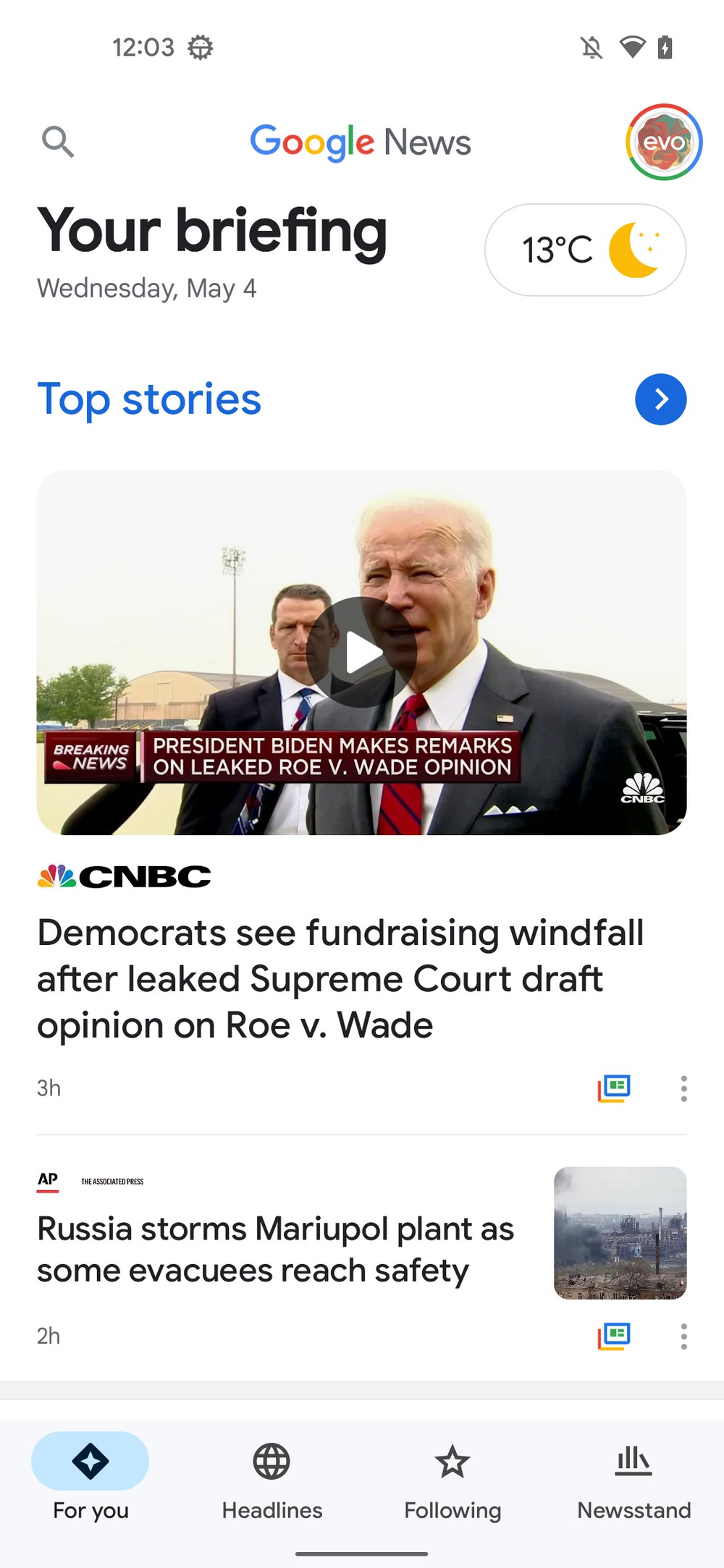The width and height of the screenshot is (724, 1568).
Task: Read the Russia storms Mariupol plant article
Action: (x=275, y=1250)
